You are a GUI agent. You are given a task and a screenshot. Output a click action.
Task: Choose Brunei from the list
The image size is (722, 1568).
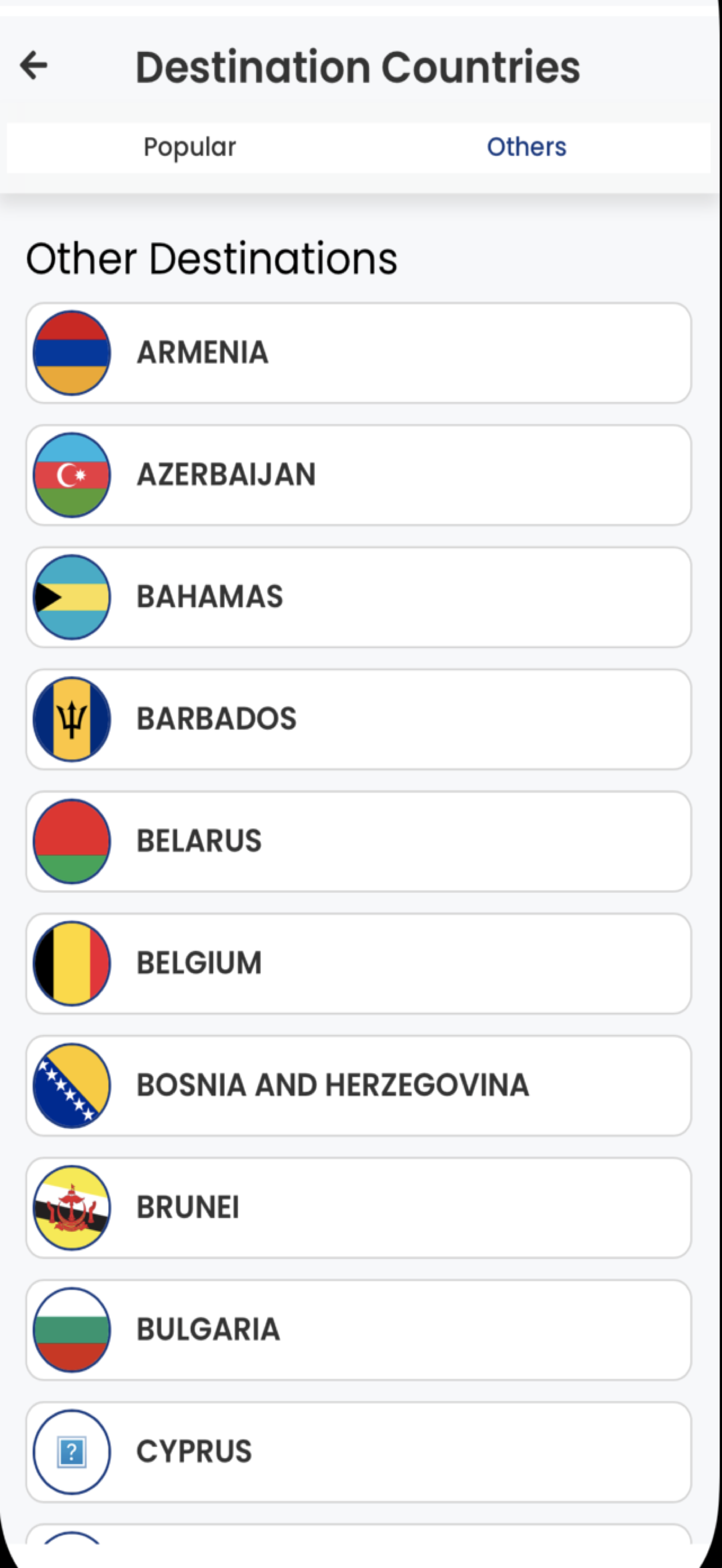point(358,1208)
